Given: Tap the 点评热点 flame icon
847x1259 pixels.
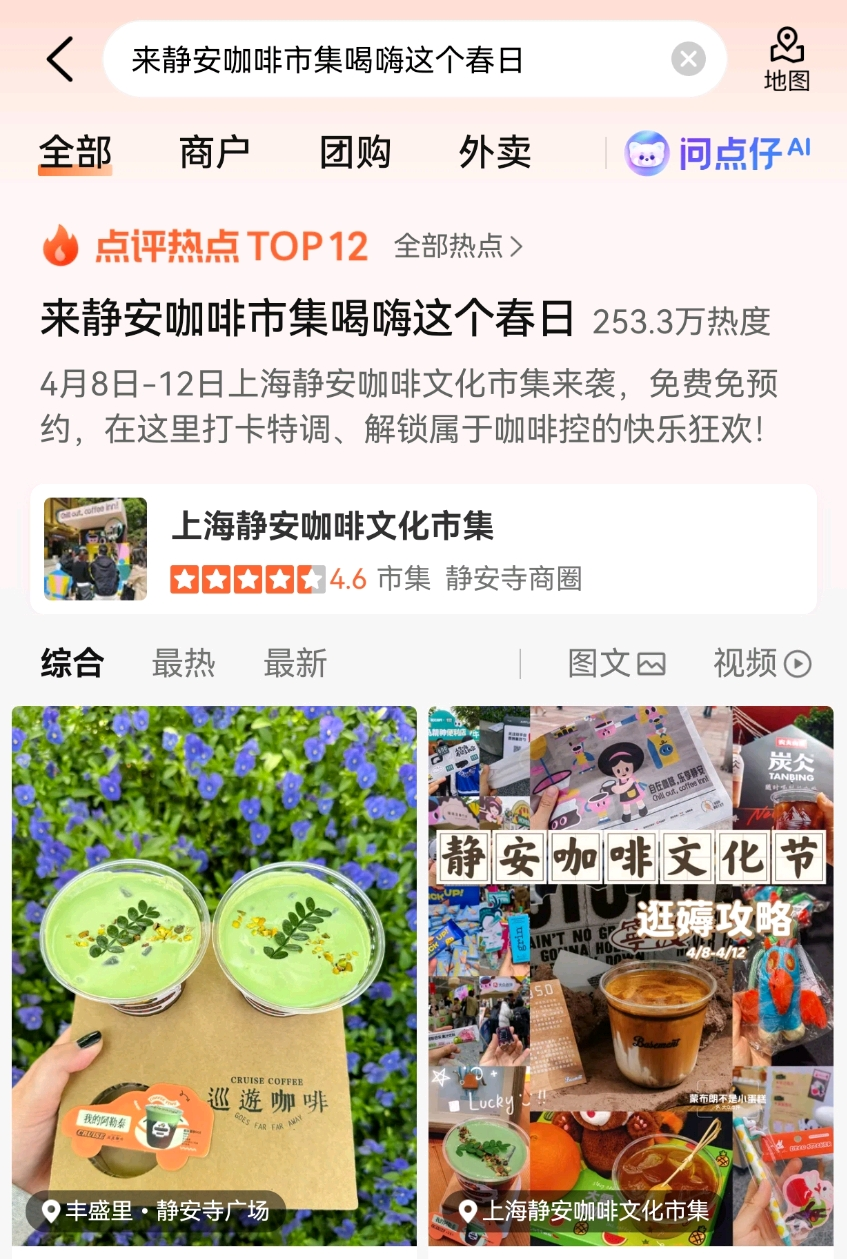Looking at the screenshot, I should (x=62, y=245).
